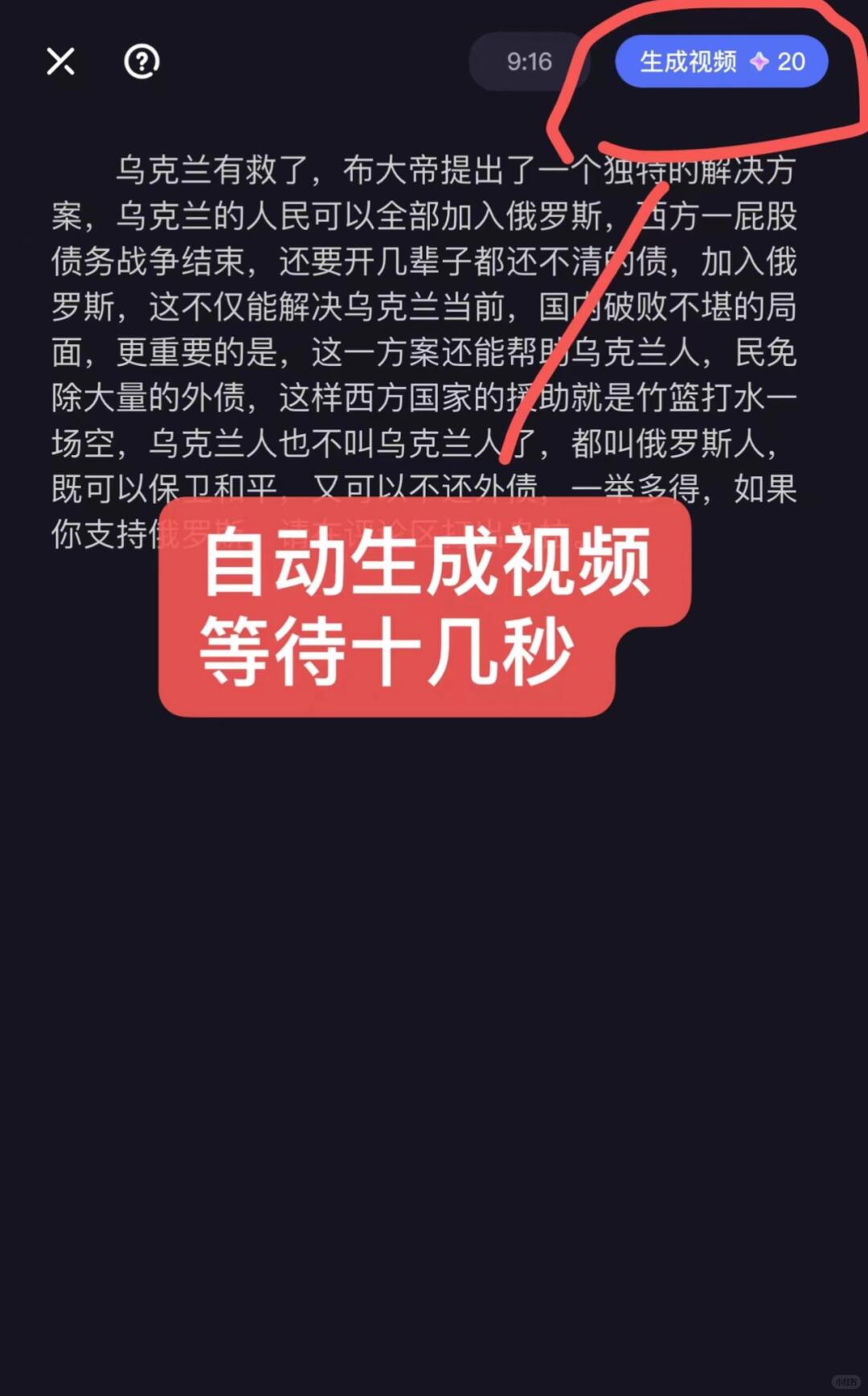Close the text editor with the X icon
This screenshot has width=868, height=1396.
60,61
